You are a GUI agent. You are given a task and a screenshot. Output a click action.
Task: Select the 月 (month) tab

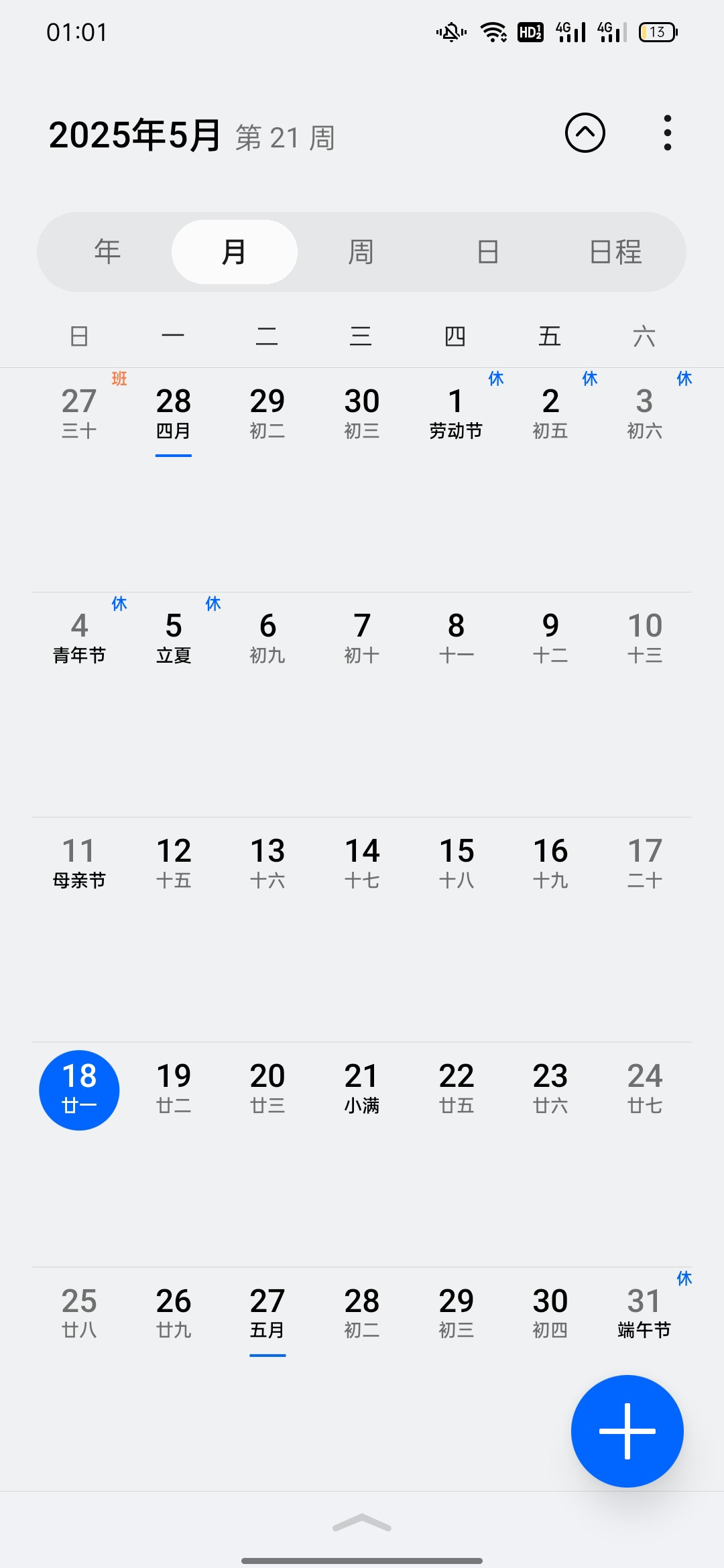[x=235, y=252]
